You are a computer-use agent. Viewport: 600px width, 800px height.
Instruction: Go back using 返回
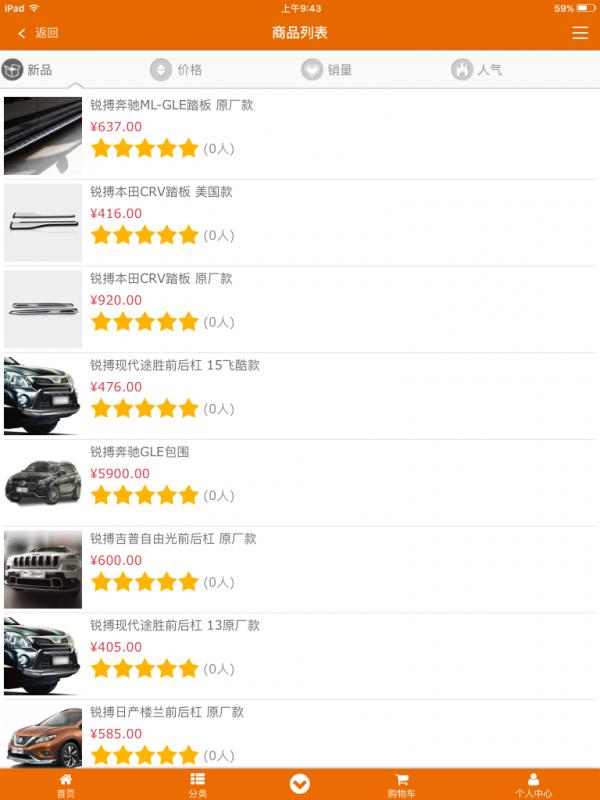pos(38,33)
